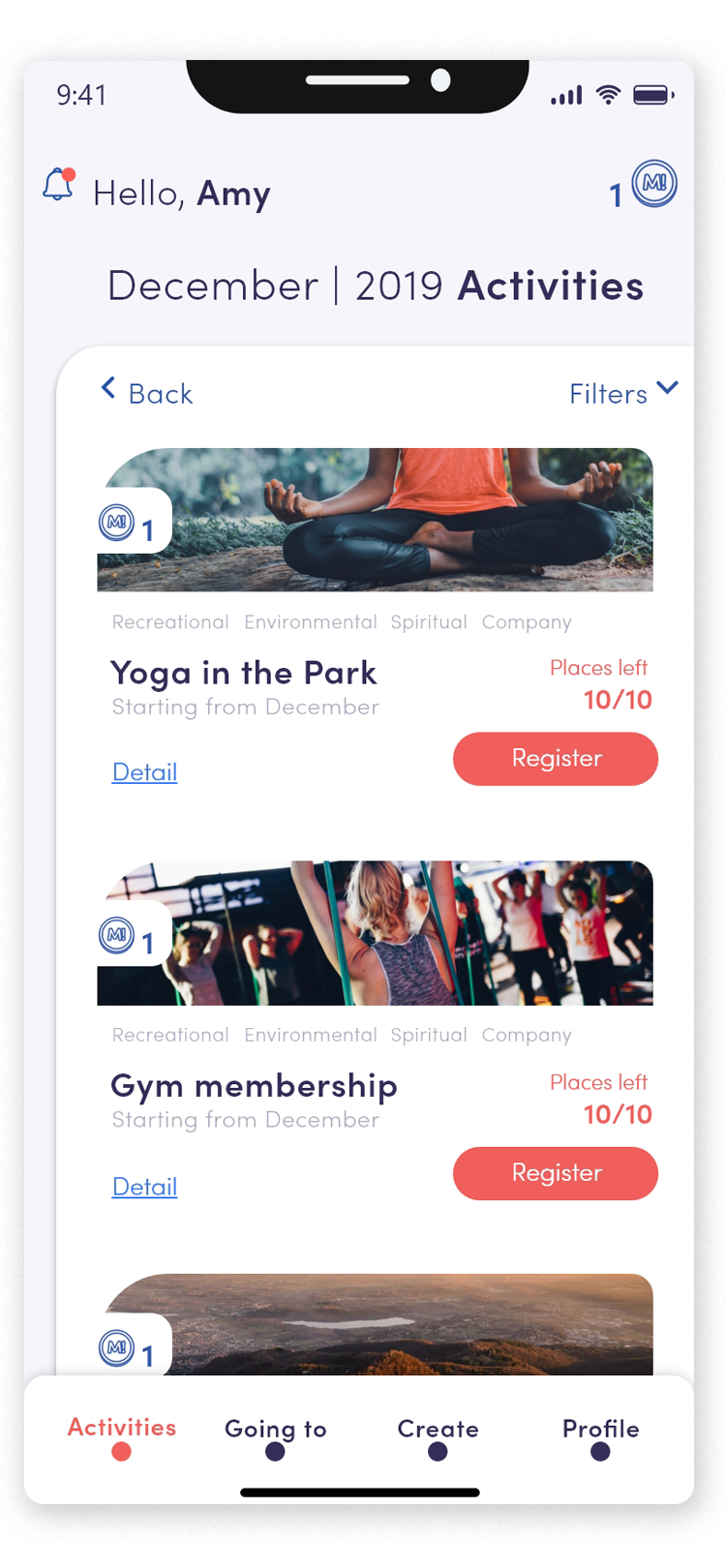Register for Yoga in the Park
Viewport: 726px width, 1568px height.
556,759
